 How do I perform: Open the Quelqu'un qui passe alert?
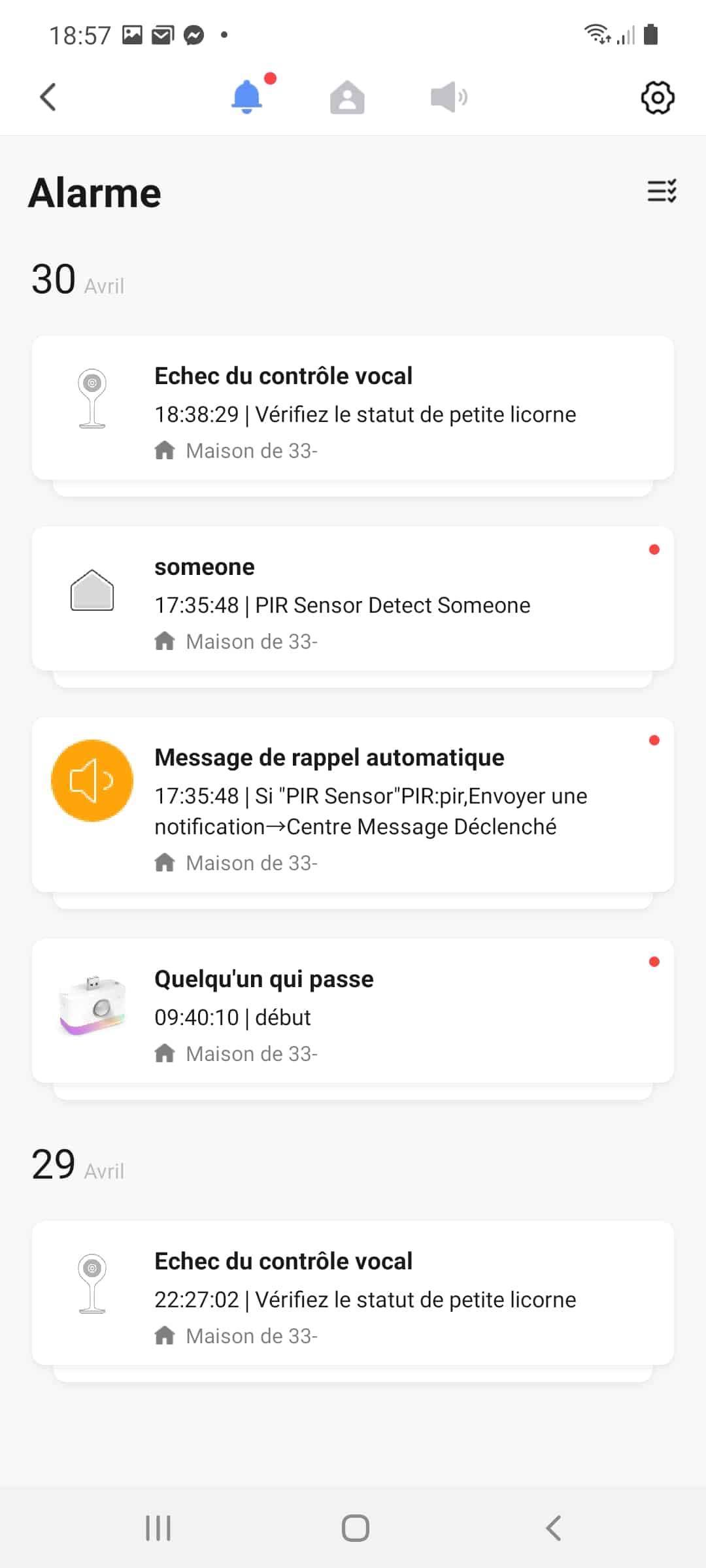(353, 1011)
